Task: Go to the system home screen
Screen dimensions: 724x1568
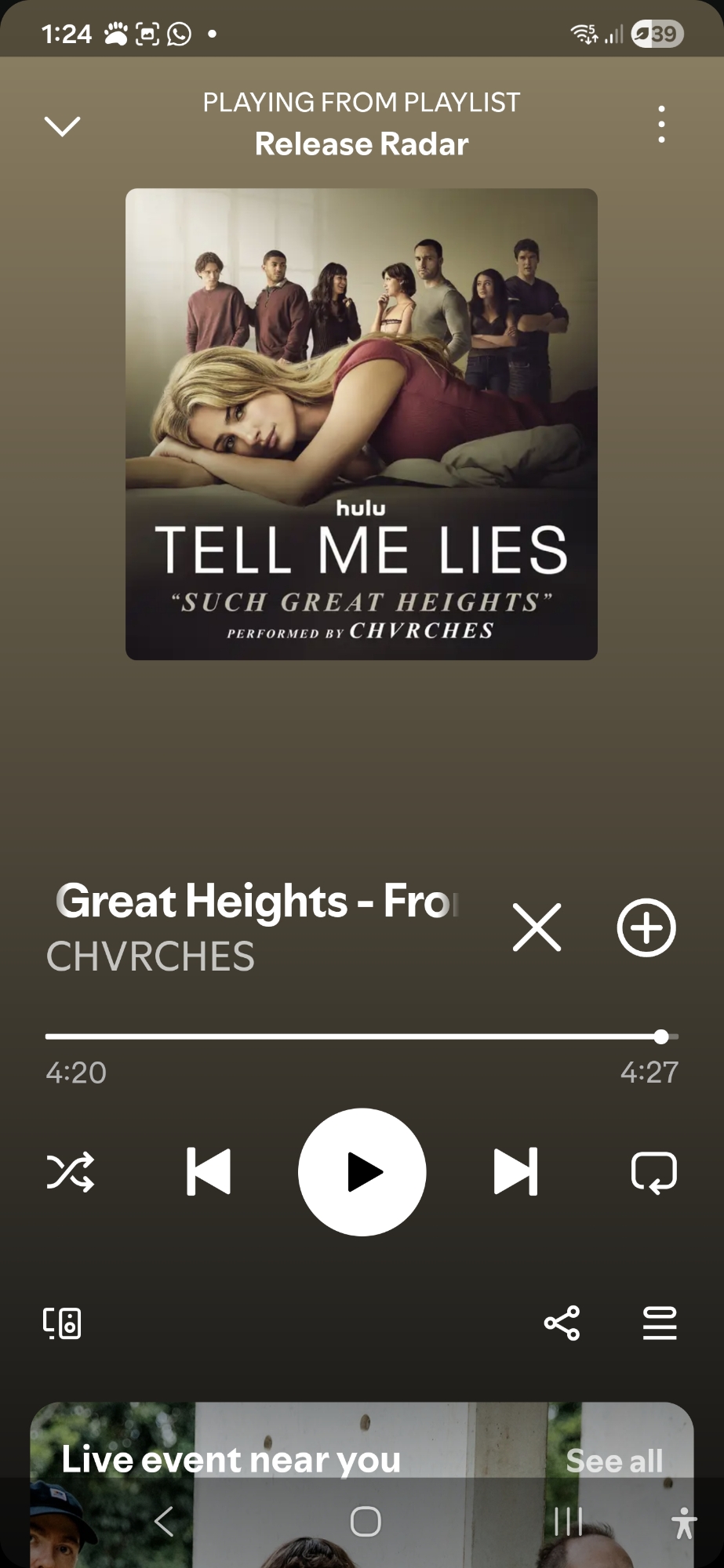Action: pos(366,1522)
